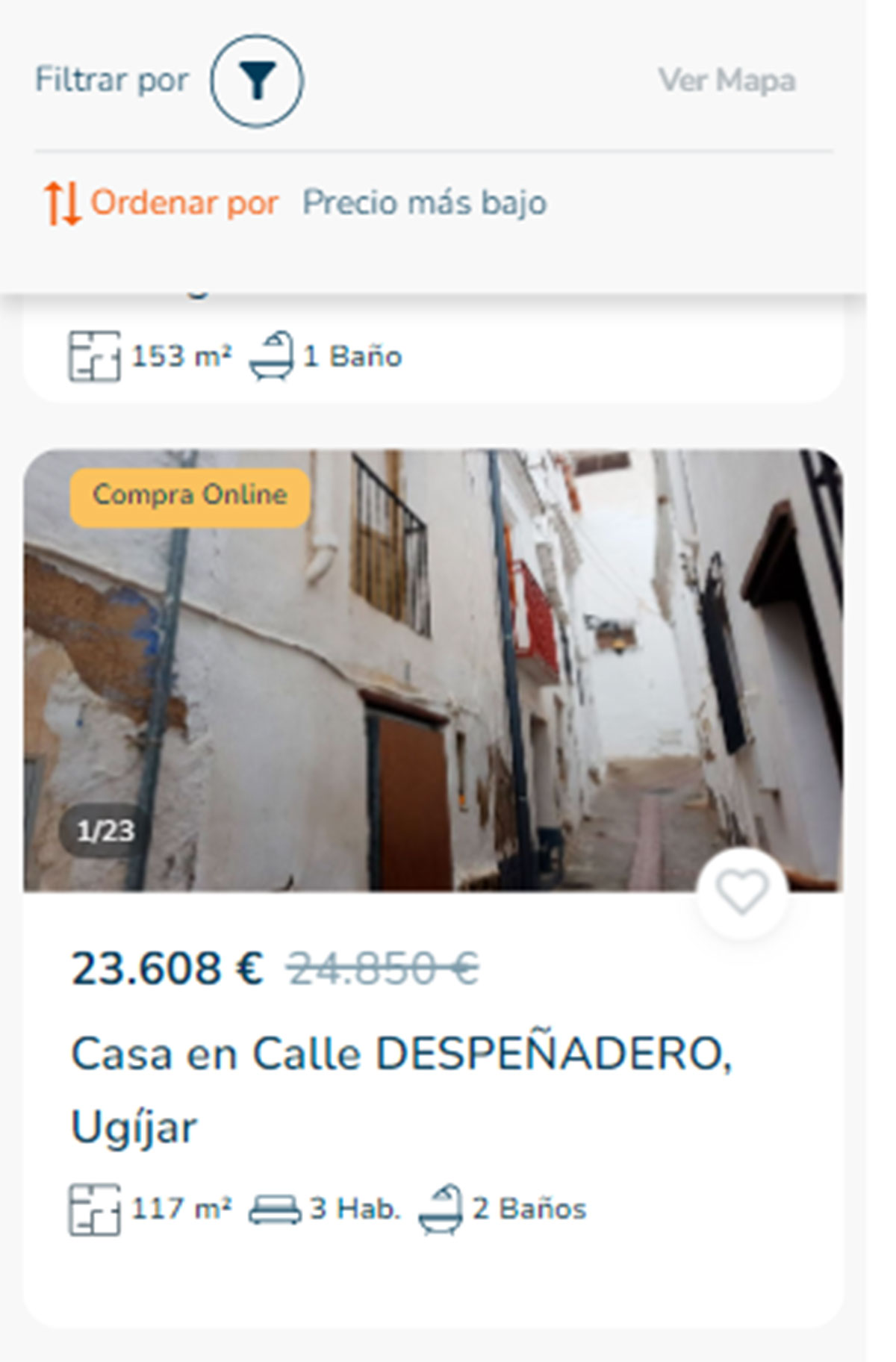Open the filter funnel icon
Viewport: 896px width, 1362px height.
tap(256, 81)
